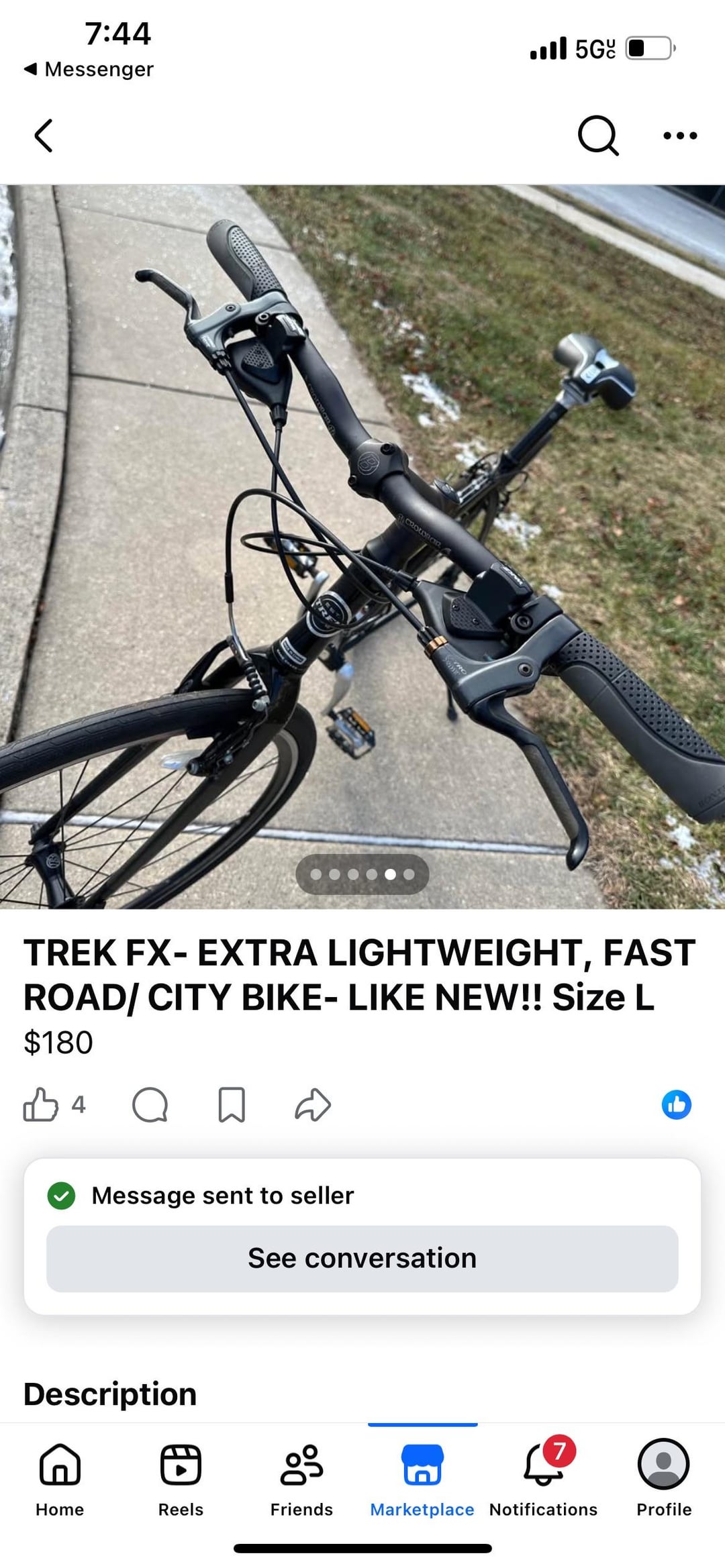Save the listing with the bookmark icon

232,1105
